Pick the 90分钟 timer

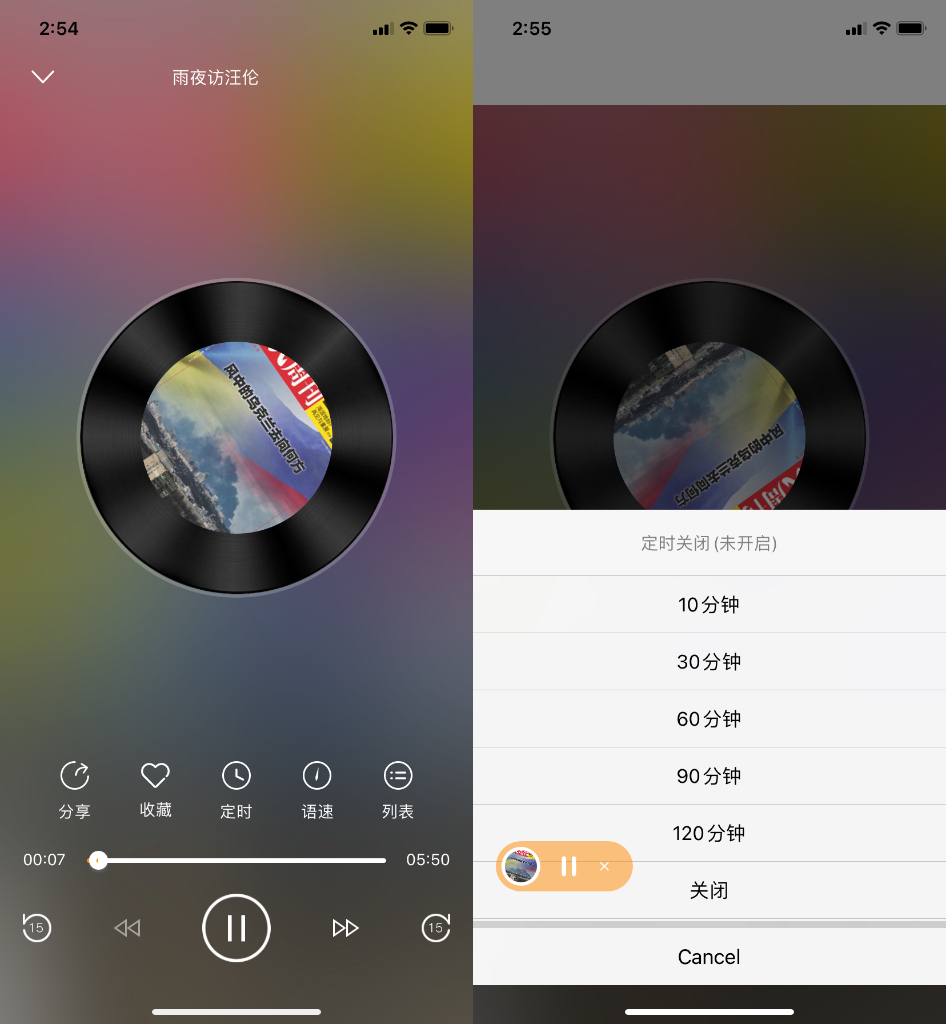pos(709,775)
